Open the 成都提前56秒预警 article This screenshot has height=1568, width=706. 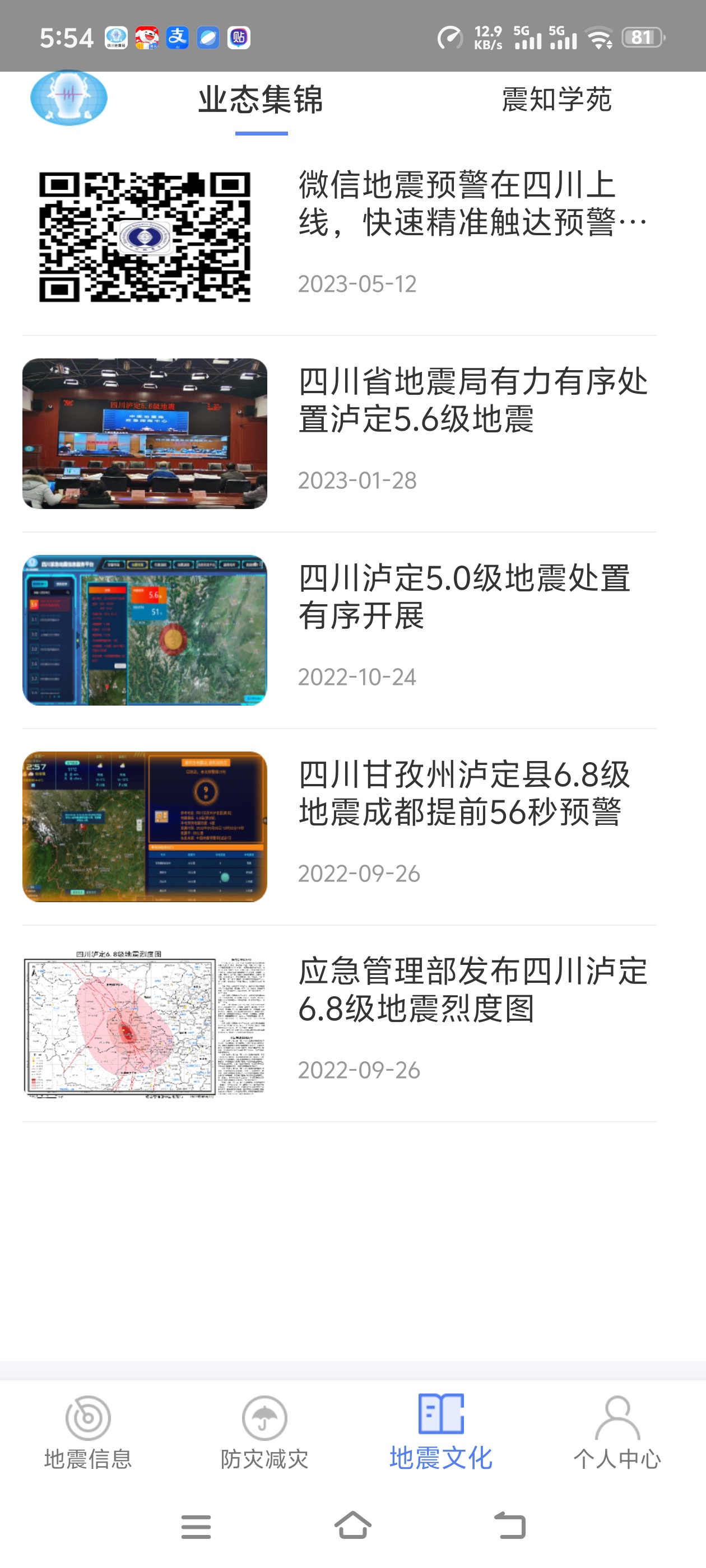click(340, 827)
